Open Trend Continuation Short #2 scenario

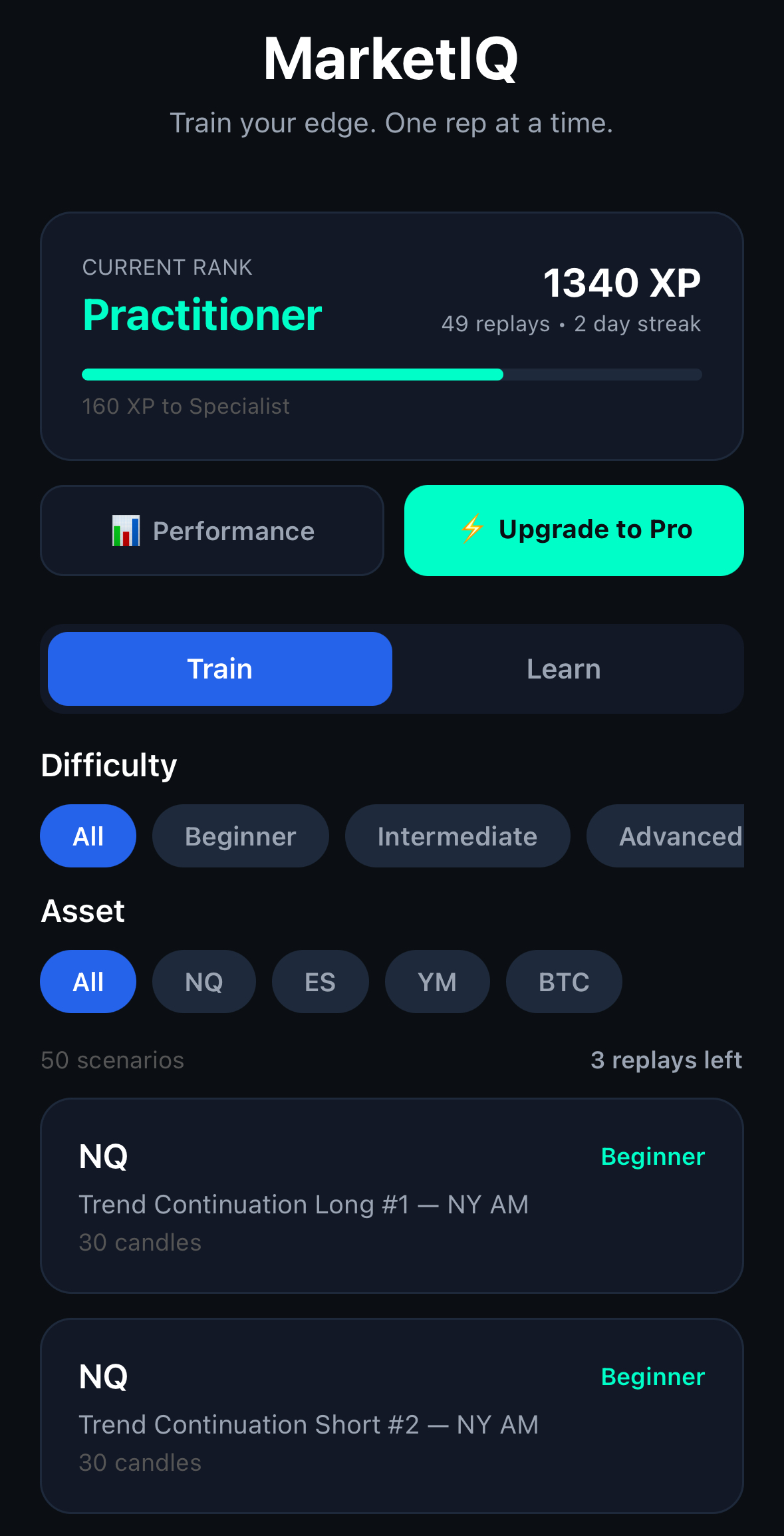coord(392,1414)
